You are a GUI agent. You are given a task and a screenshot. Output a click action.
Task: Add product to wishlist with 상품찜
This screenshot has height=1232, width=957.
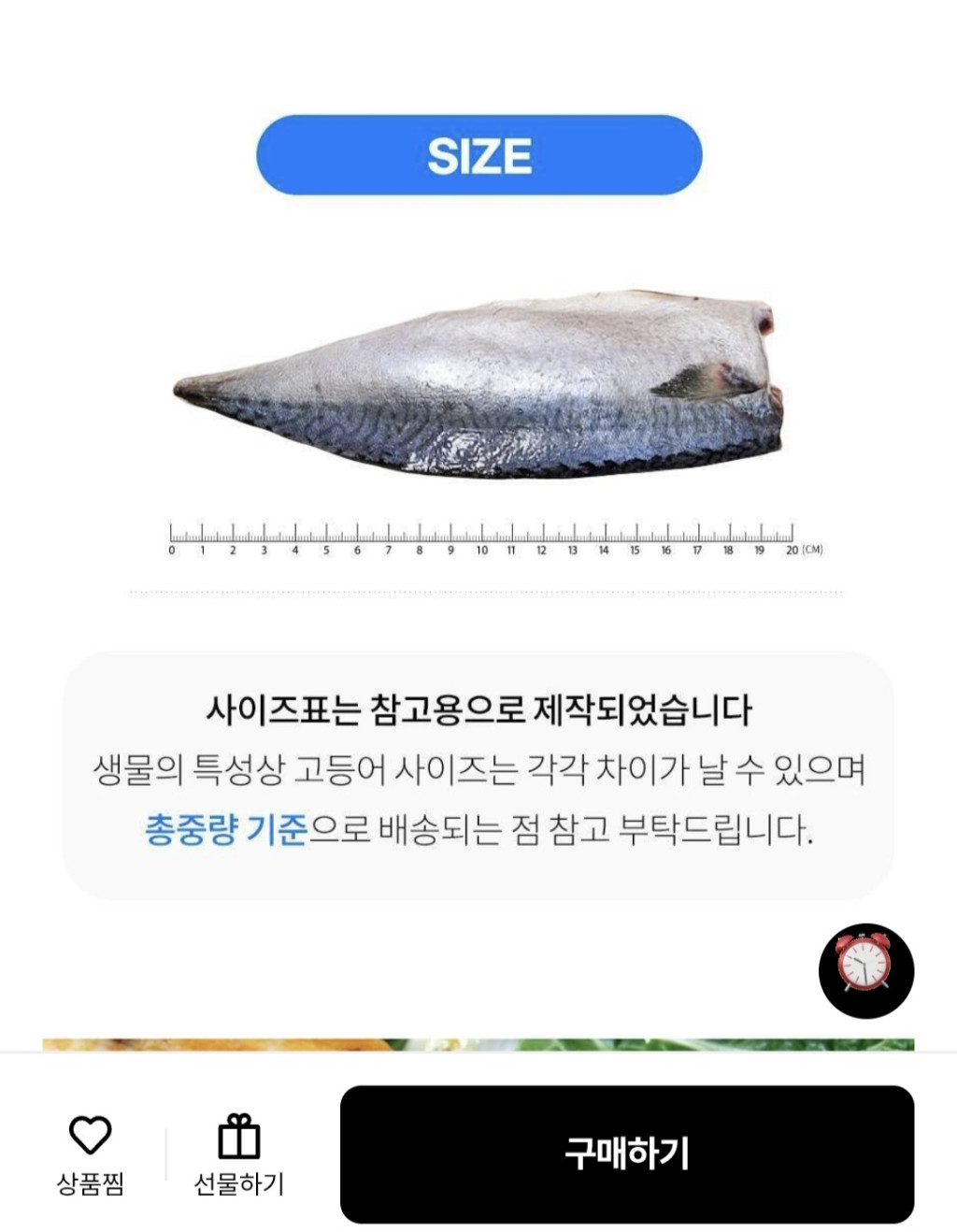point(90,1153)
